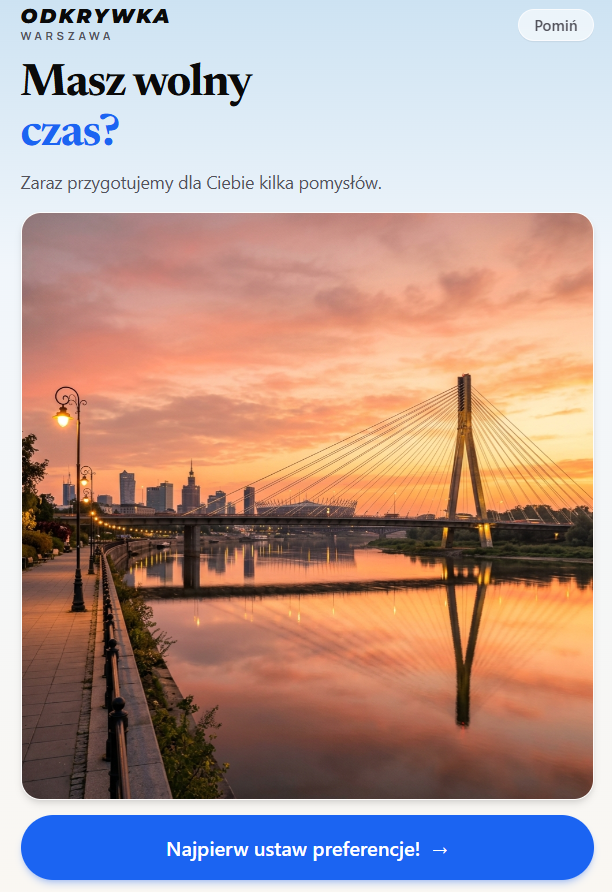Tap Najpierw ustaw preferencje! button
The image size is (612, 892).
pos(307,848)
